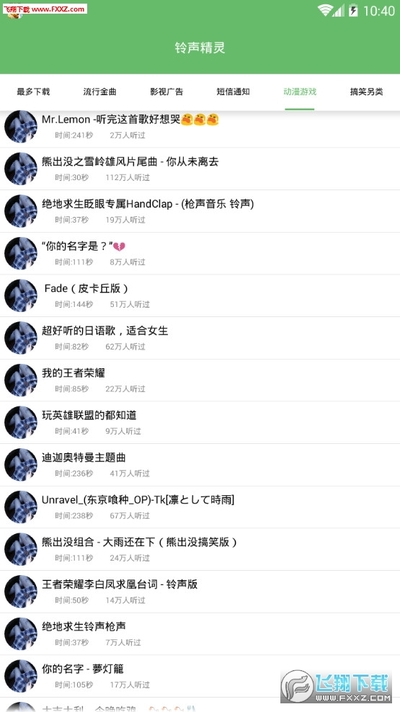Open 绝地求生铃声枪声 ringtone

point(200,633)
